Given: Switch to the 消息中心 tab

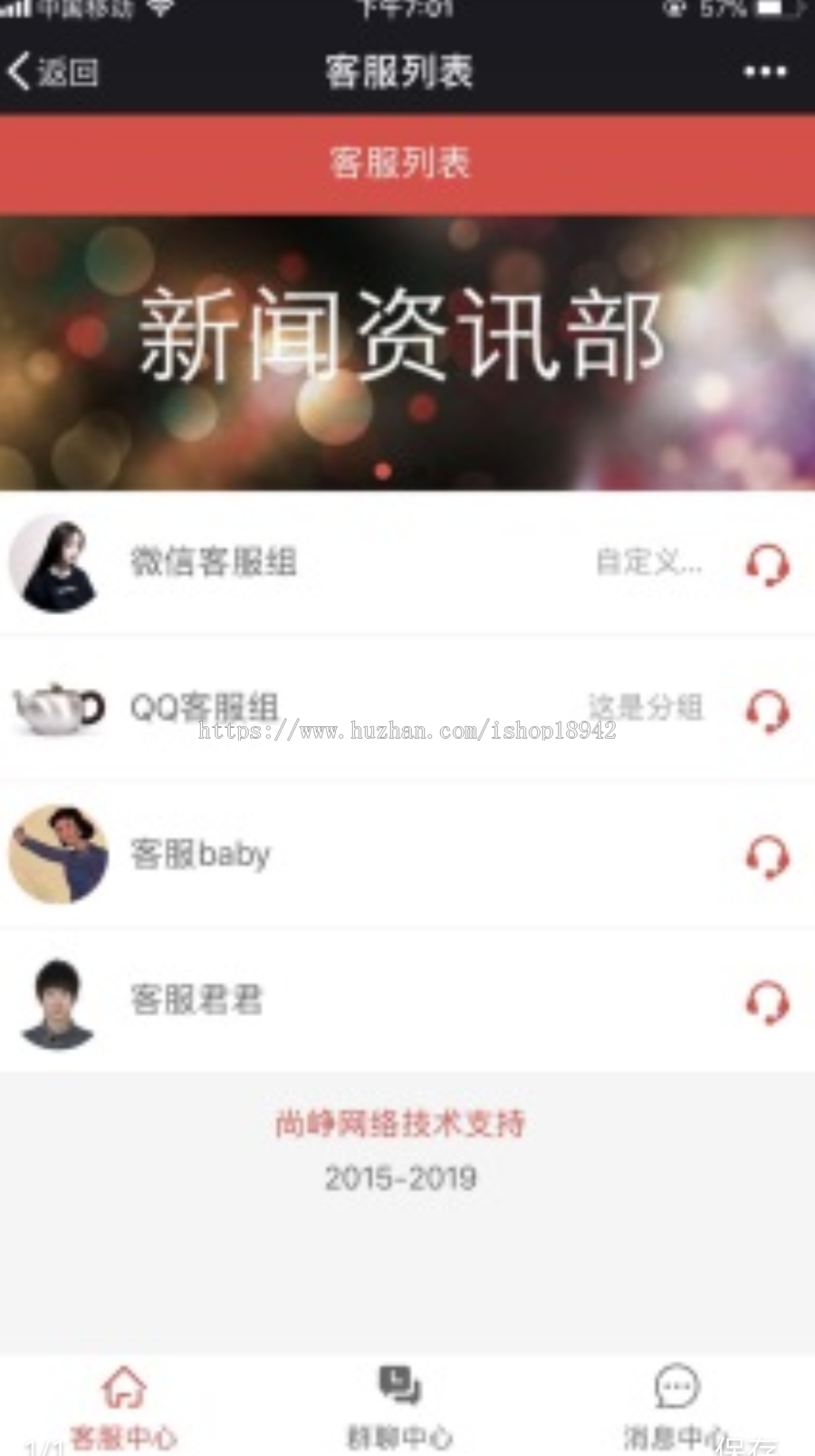Looking at the screenshot, I should (x=676, y=1406).
